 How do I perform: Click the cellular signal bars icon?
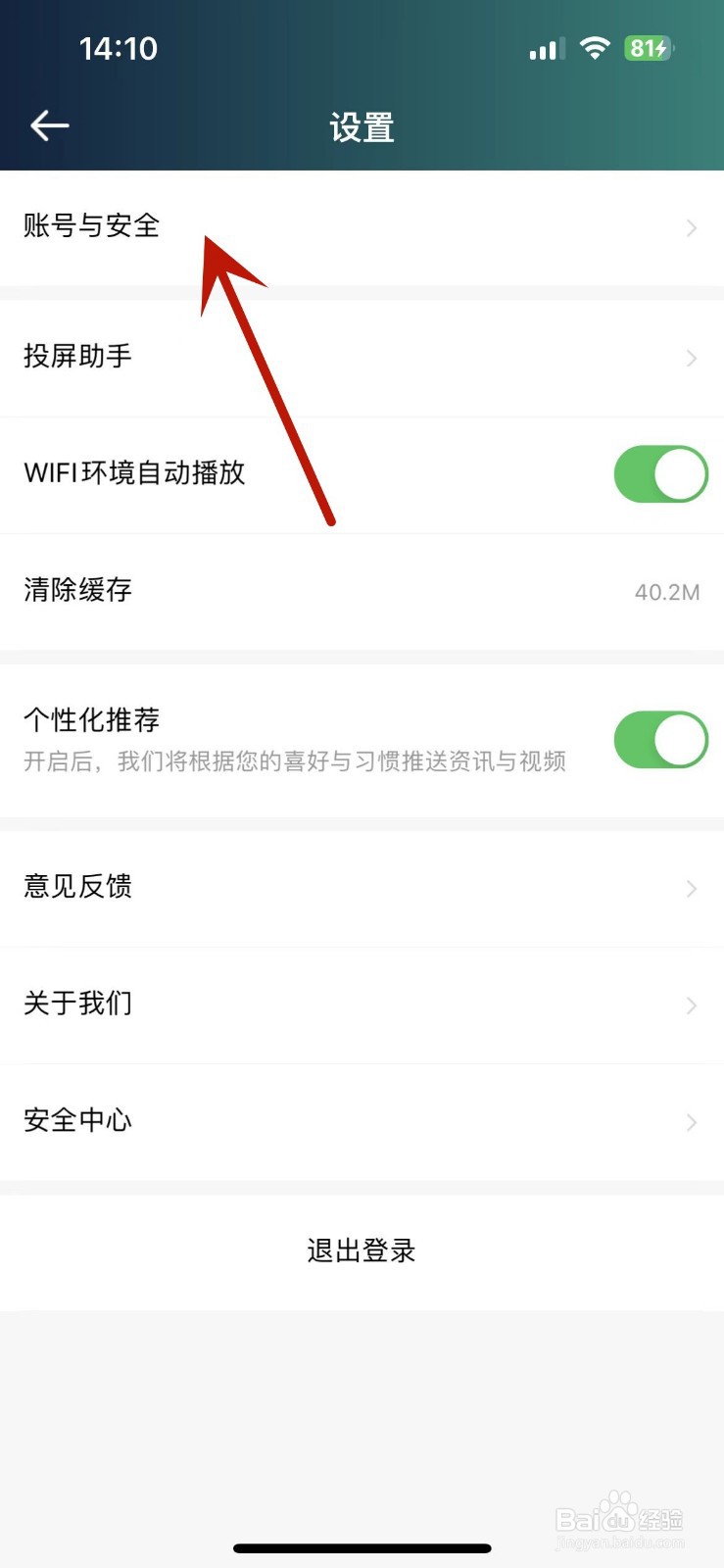[545, 49]
